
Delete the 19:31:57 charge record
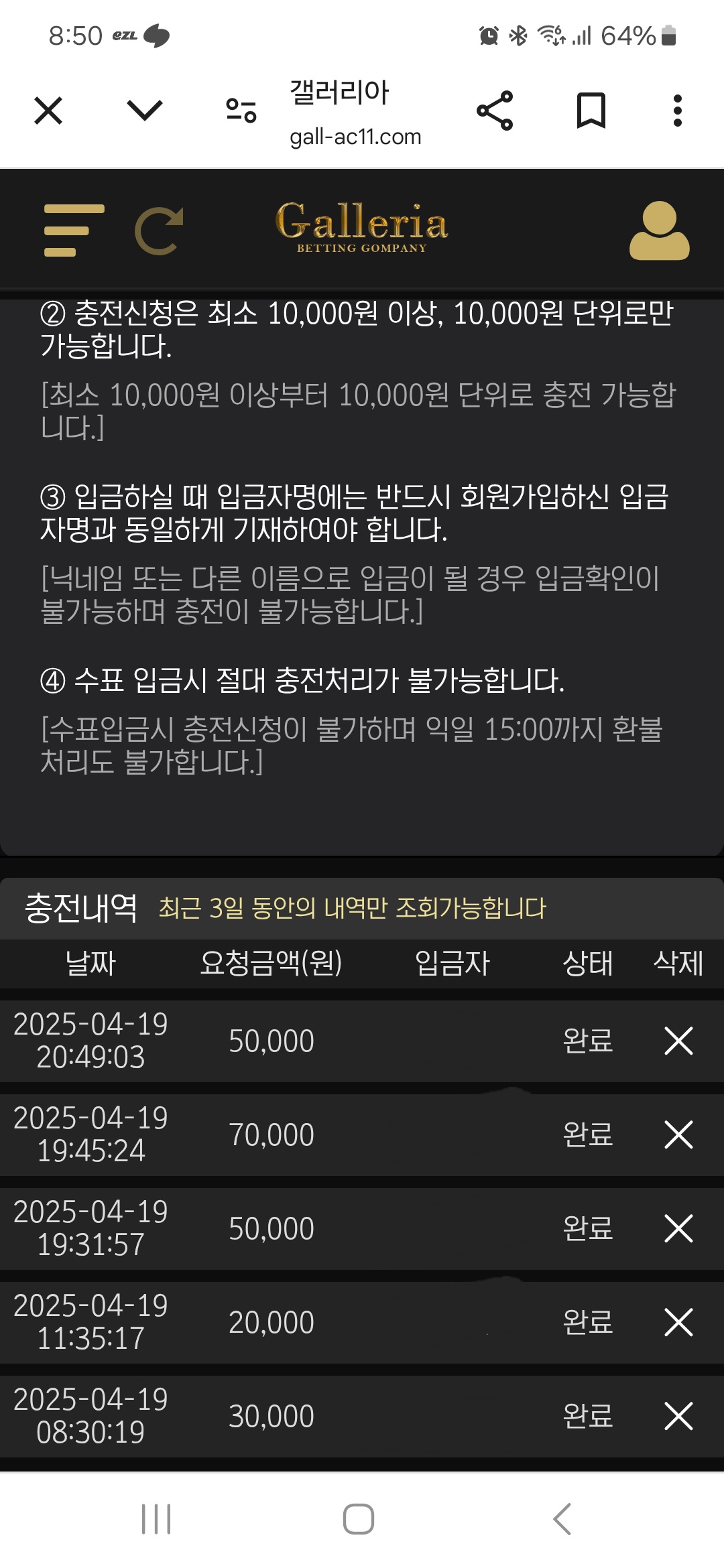coord(678,1229)
